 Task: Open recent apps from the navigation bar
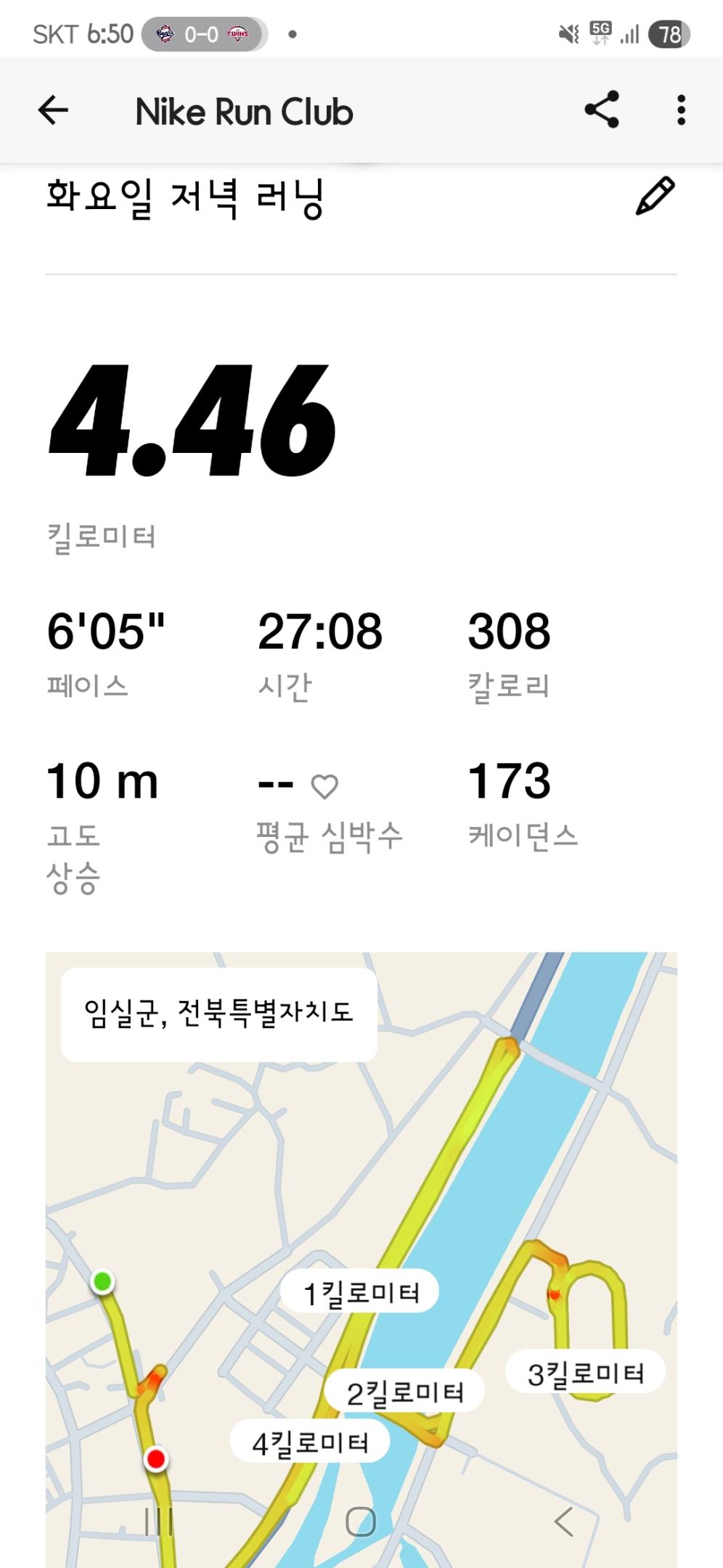coord(158,1522)
